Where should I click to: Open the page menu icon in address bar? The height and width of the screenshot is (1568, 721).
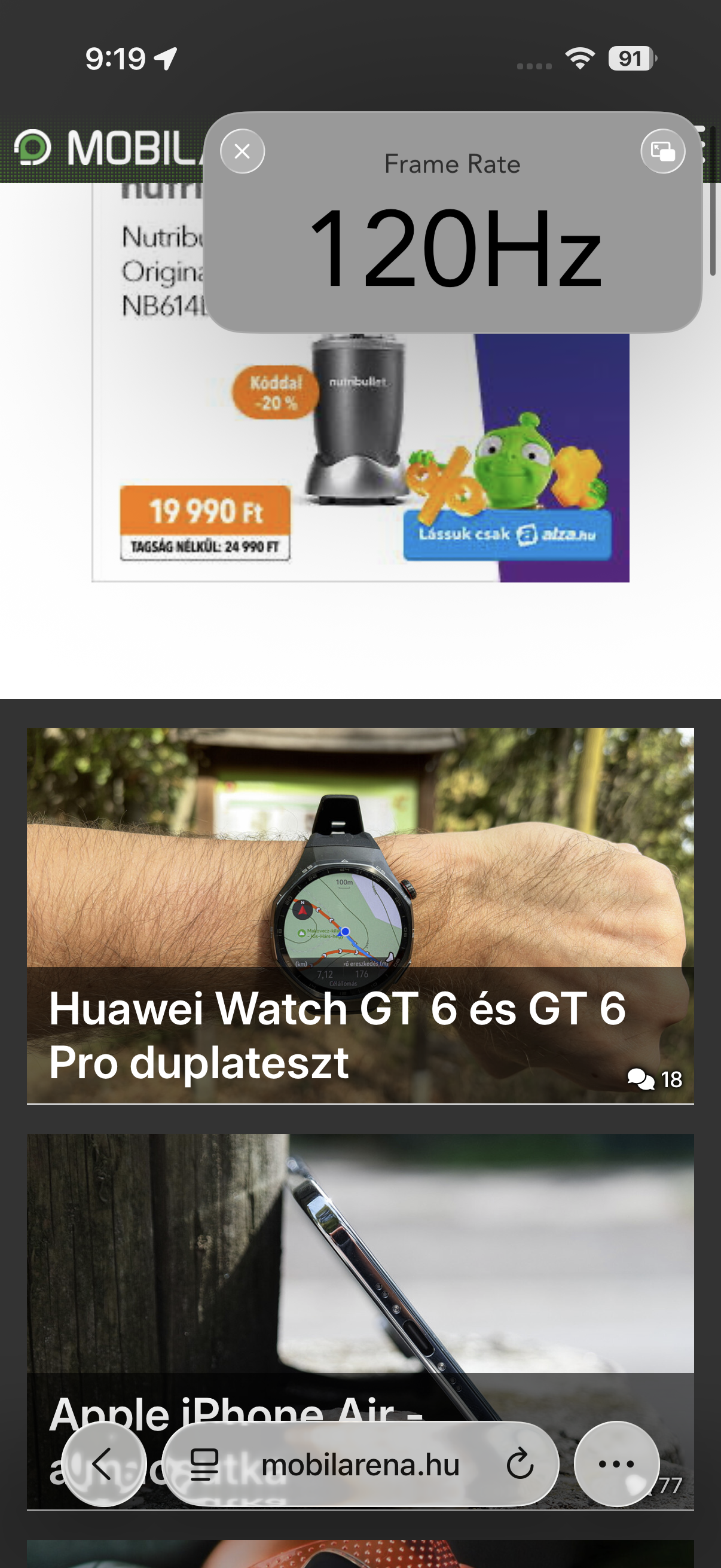coord(204,1464)
